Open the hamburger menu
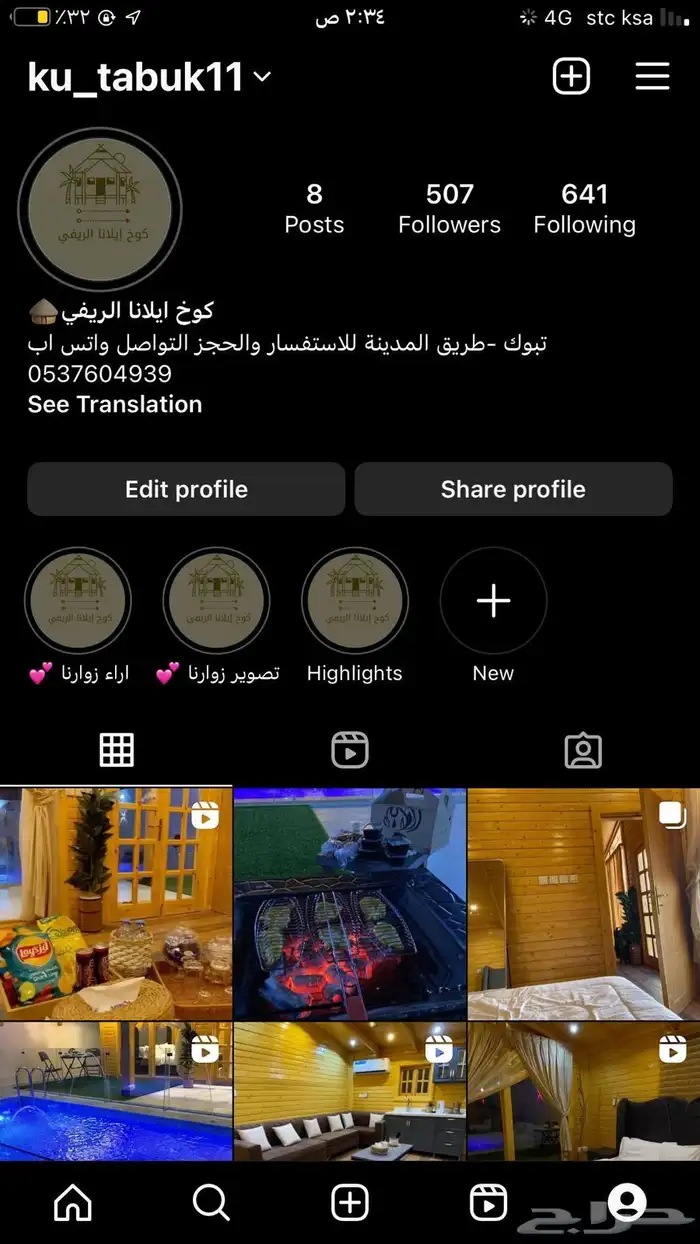Viewport: 700px width, 1244px height. click(x=652, y=77)
